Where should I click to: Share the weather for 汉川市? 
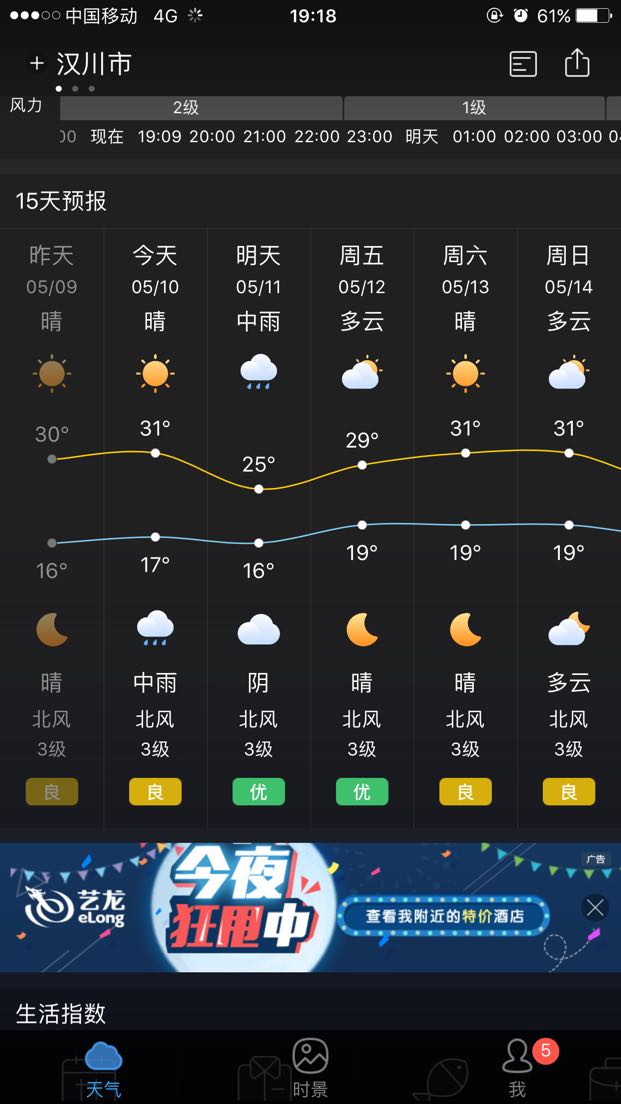click(x=577, y=63)
